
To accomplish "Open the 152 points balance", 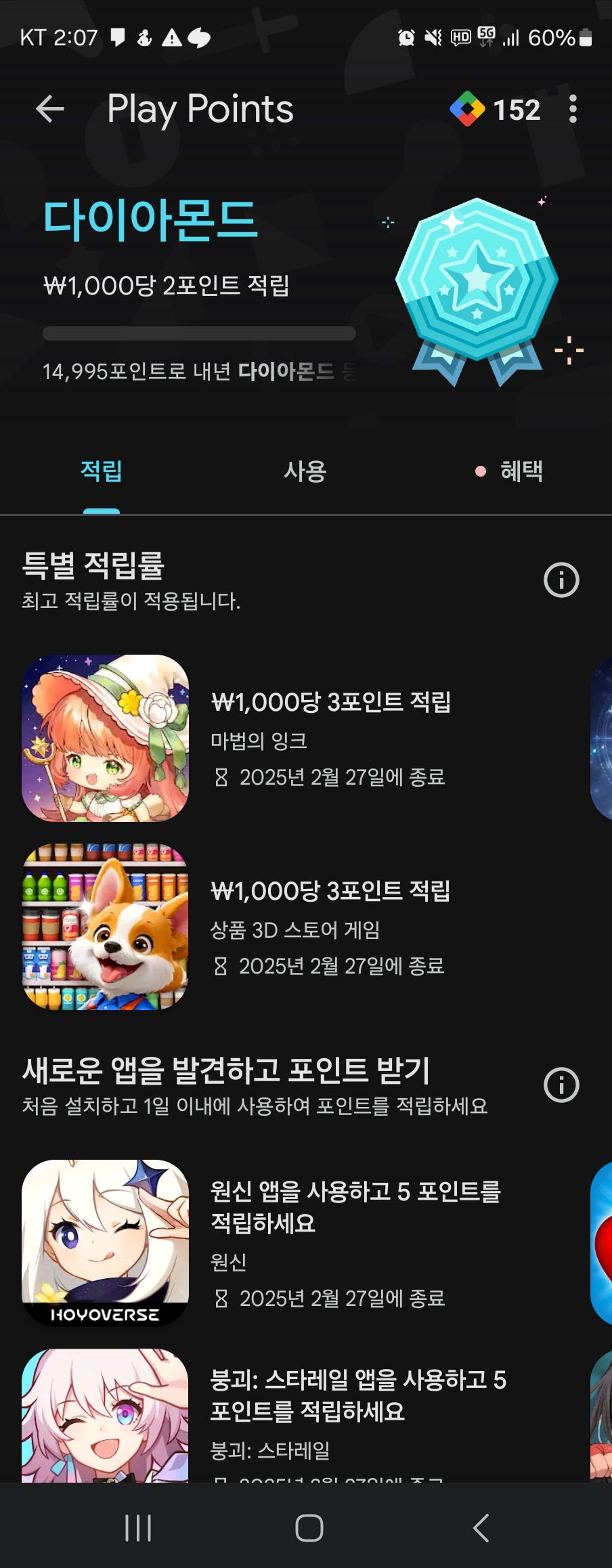I will [x=496, y=110].
